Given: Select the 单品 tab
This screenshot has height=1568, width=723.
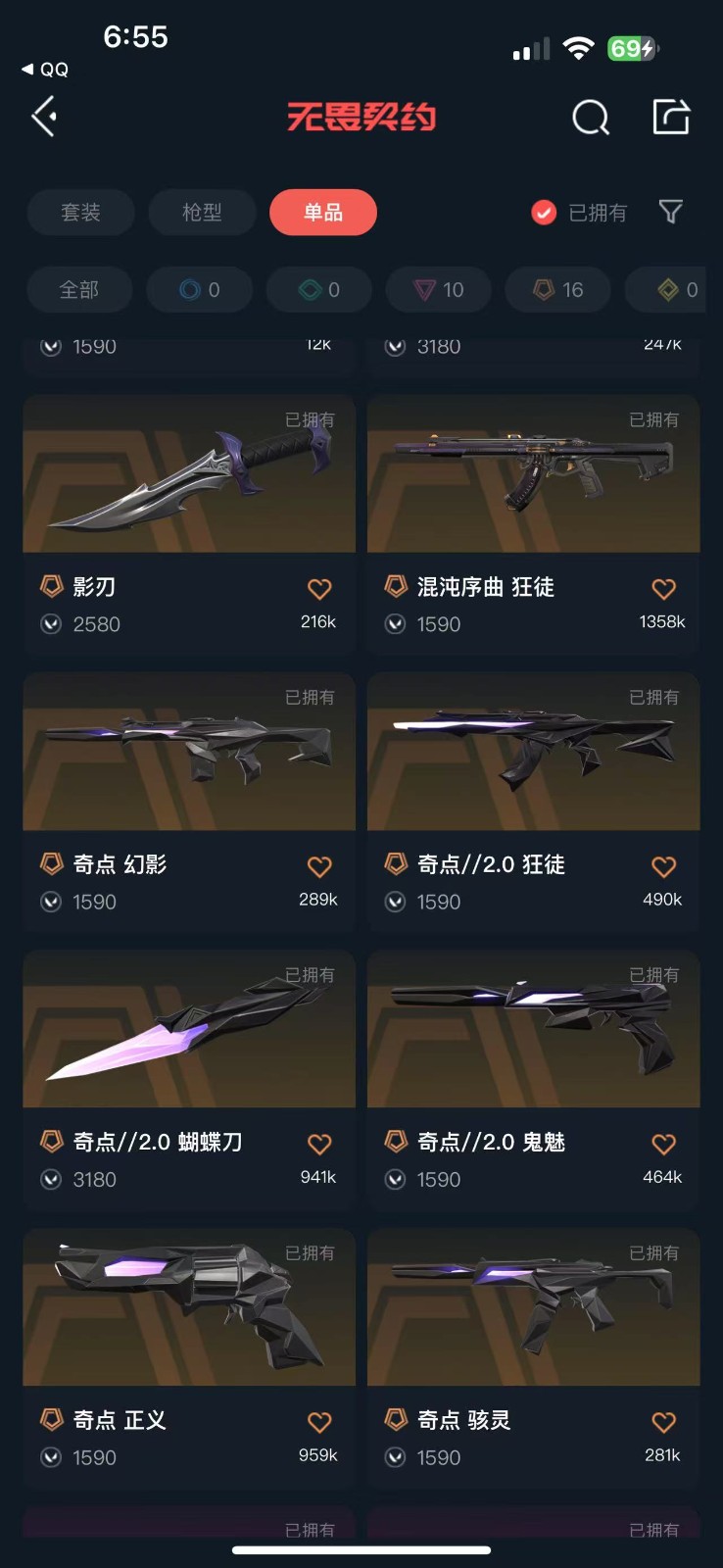Looking at the screenshot, I should [322, 213].
